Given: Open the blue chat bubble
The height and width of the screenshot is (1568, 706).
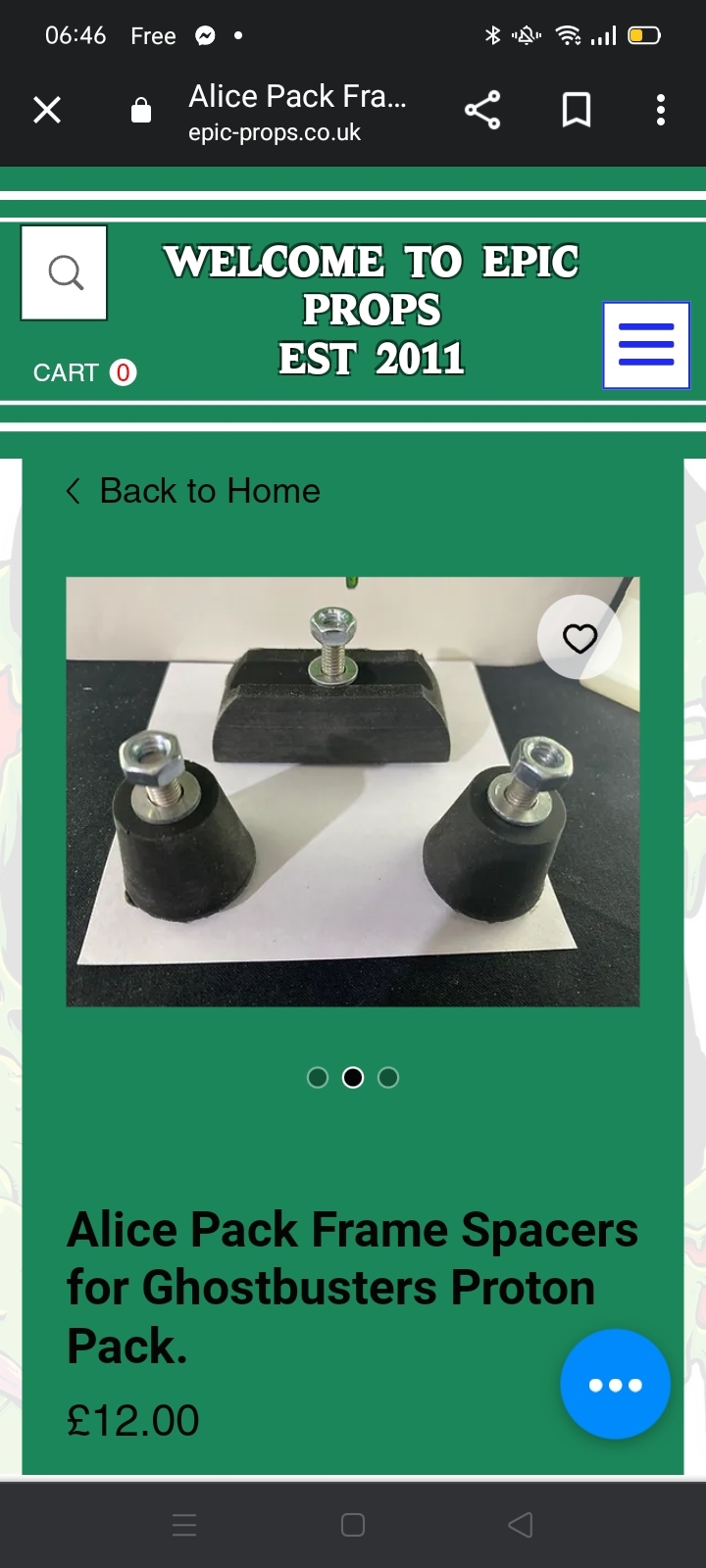Looking at the screenshot, I should (x=615, y=1384).
